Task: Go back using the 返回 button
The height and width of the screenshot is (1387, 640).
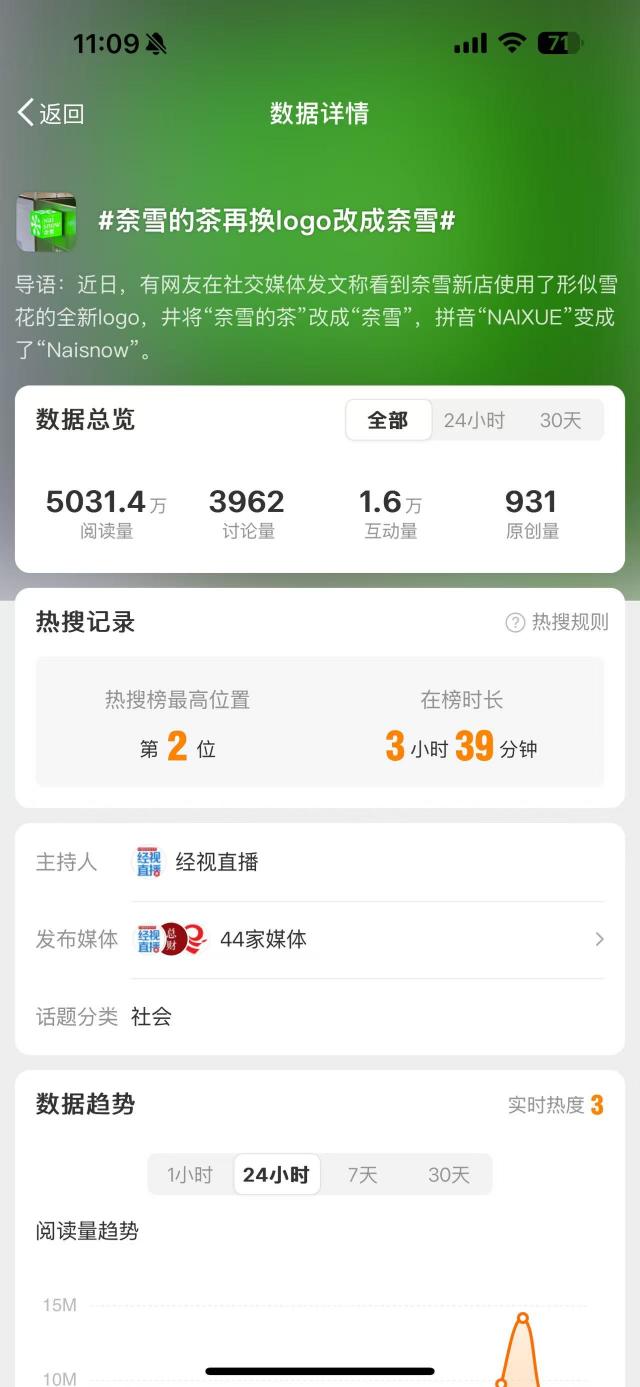Action: [50, 113]
